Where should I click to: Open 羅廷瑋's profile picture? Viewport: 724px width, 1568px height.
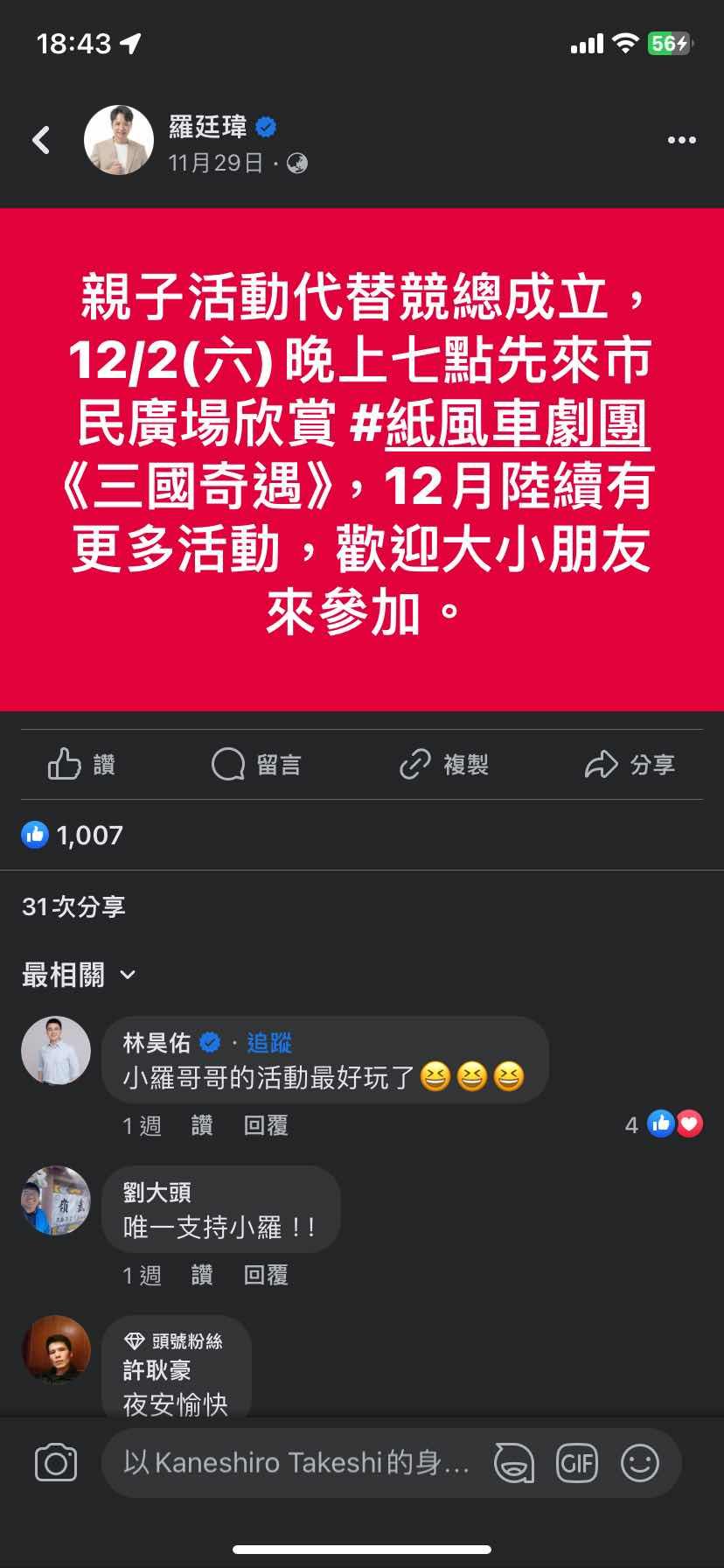[119, 140]
